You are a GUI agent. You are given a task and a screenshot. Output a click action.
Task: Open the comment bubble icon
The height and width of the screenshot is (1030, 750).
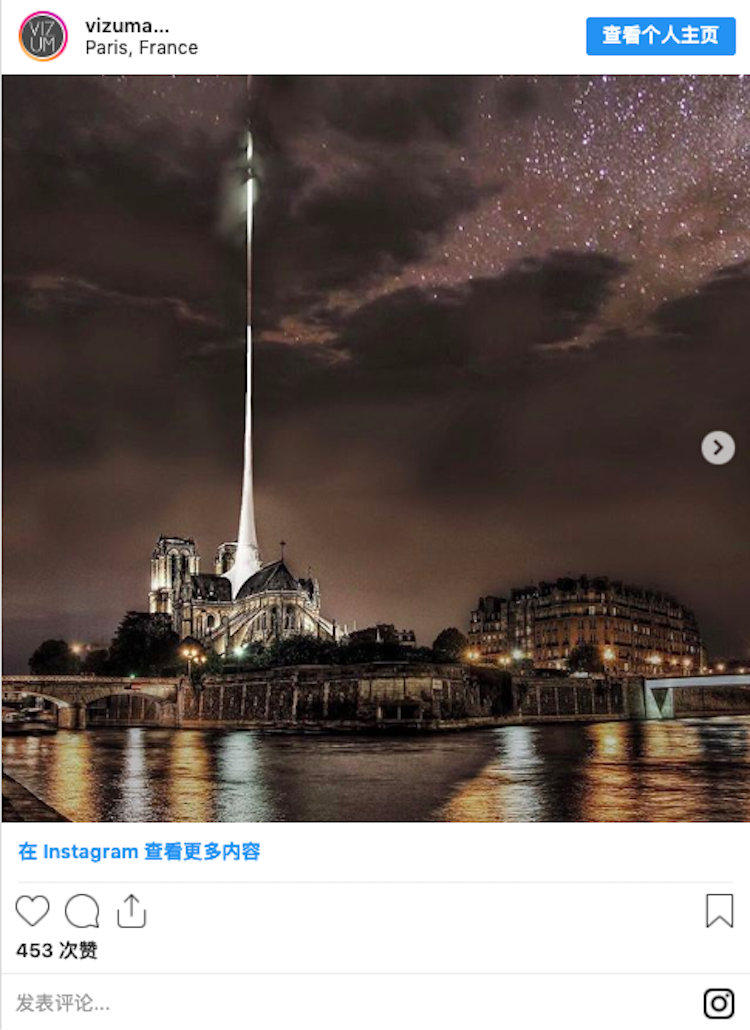pyautogui.click(x=82, y=910)
